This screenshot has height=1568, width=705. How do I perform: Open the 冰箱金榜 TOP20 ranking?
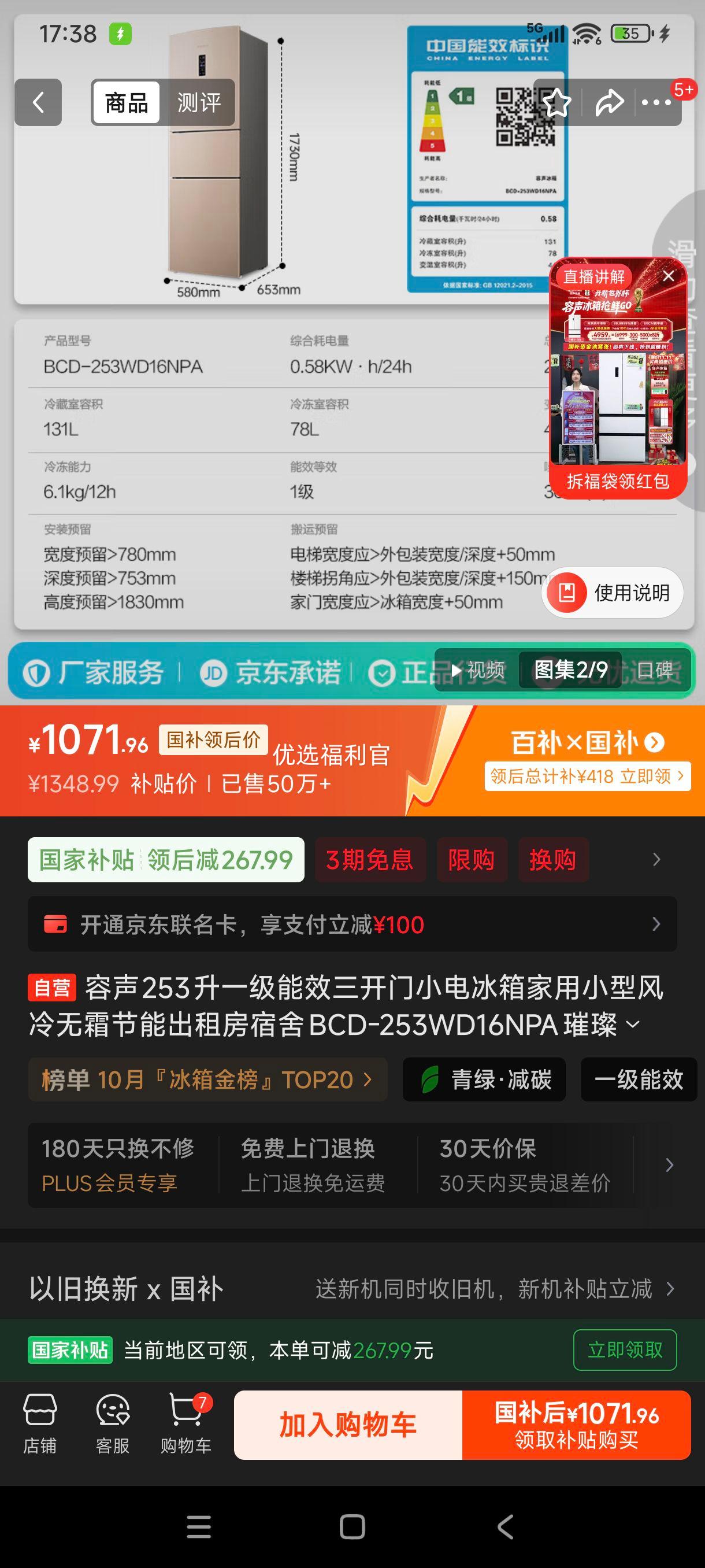pos(207,1079)
